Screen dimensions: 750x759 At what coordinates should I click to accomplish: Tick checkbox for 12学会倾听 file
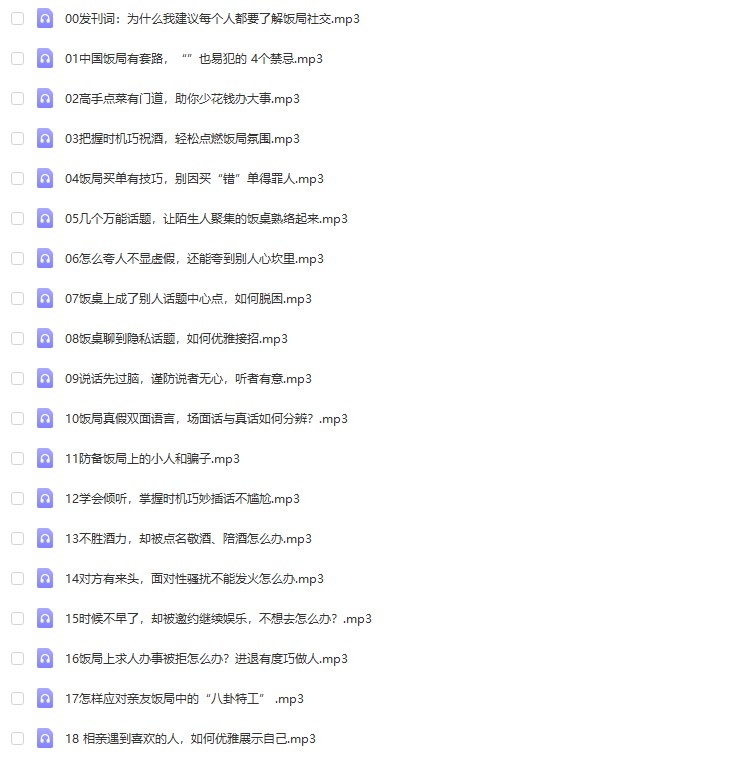(x=17, y=499)
